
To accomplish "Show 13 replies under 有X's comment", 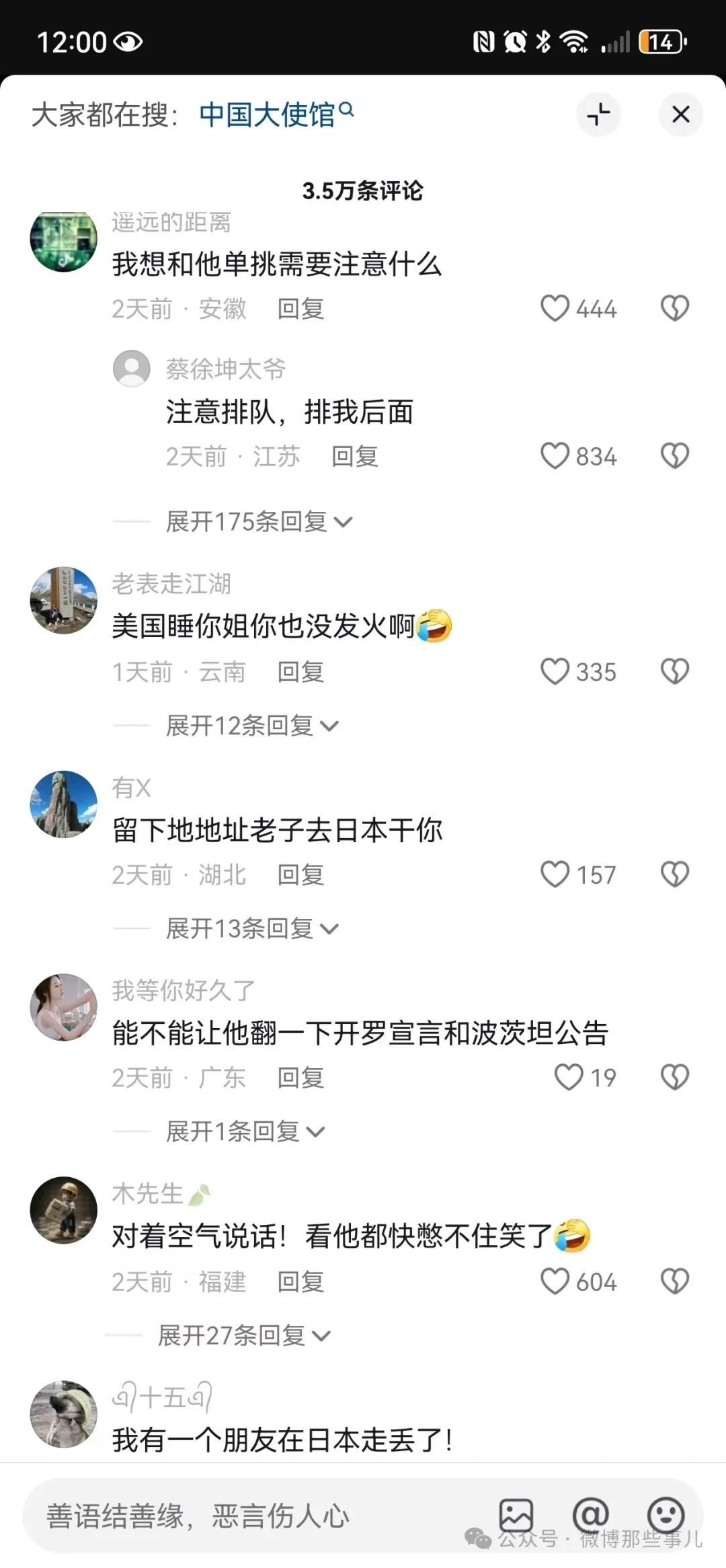I will tap(251, 929).
